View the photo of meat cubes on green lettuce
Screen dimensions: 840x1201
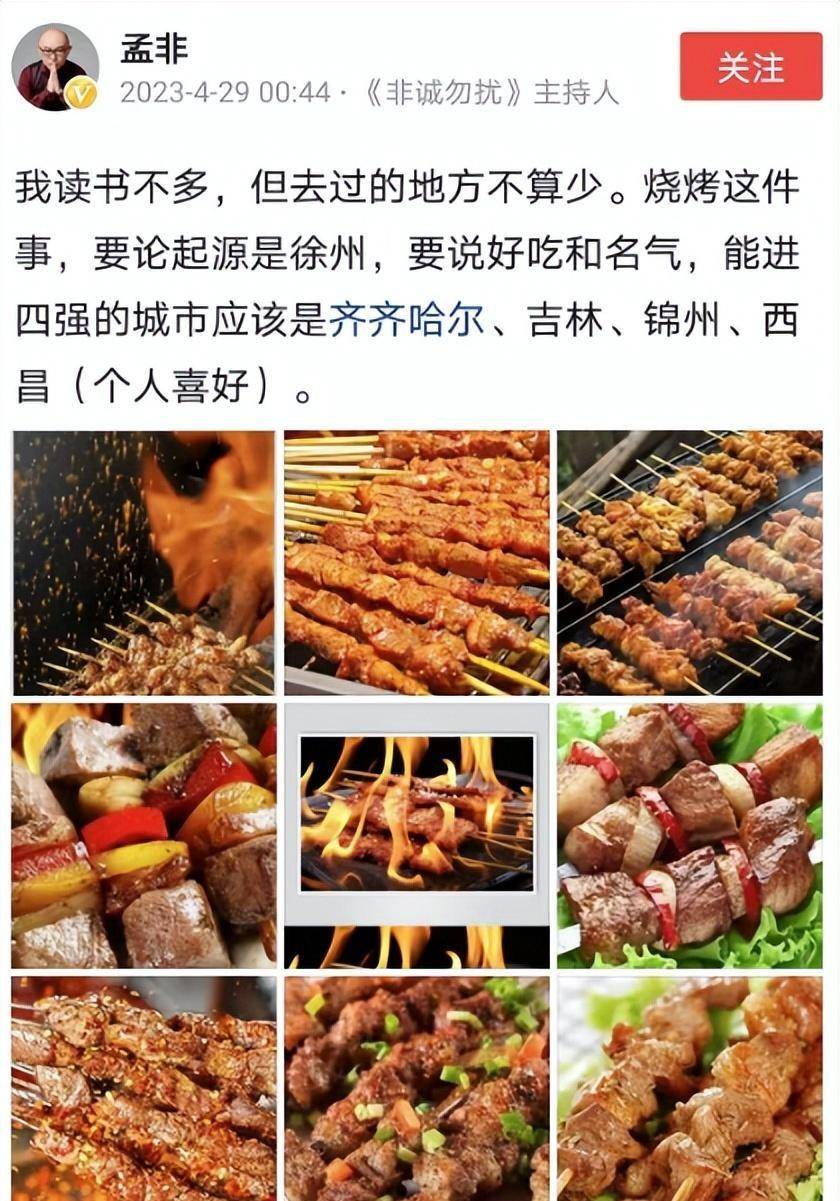point(690,835)
